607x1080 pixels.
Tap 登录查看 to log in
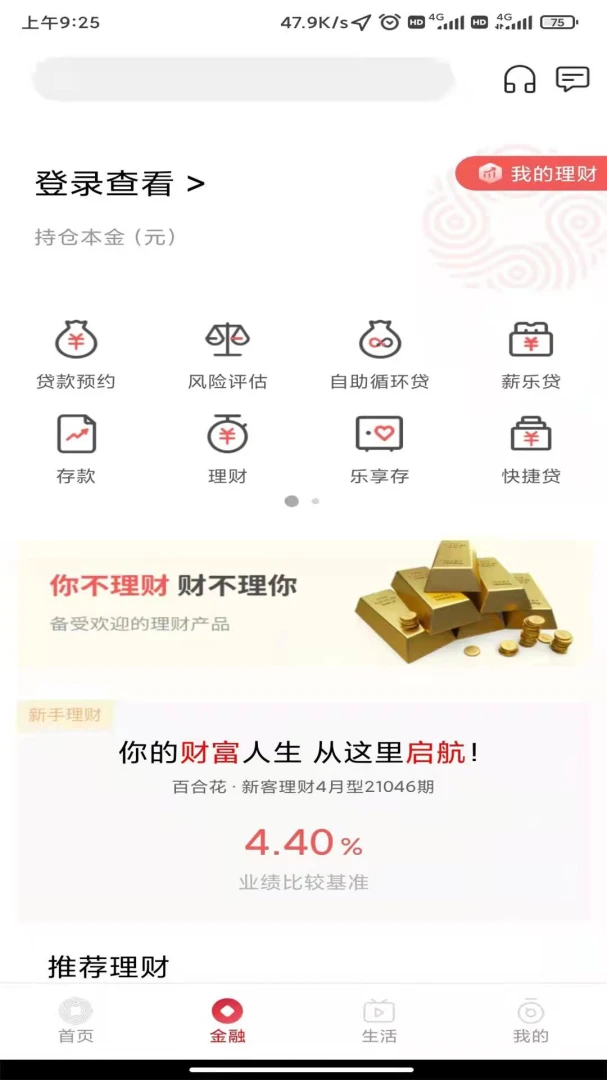(x=120, y=184)
